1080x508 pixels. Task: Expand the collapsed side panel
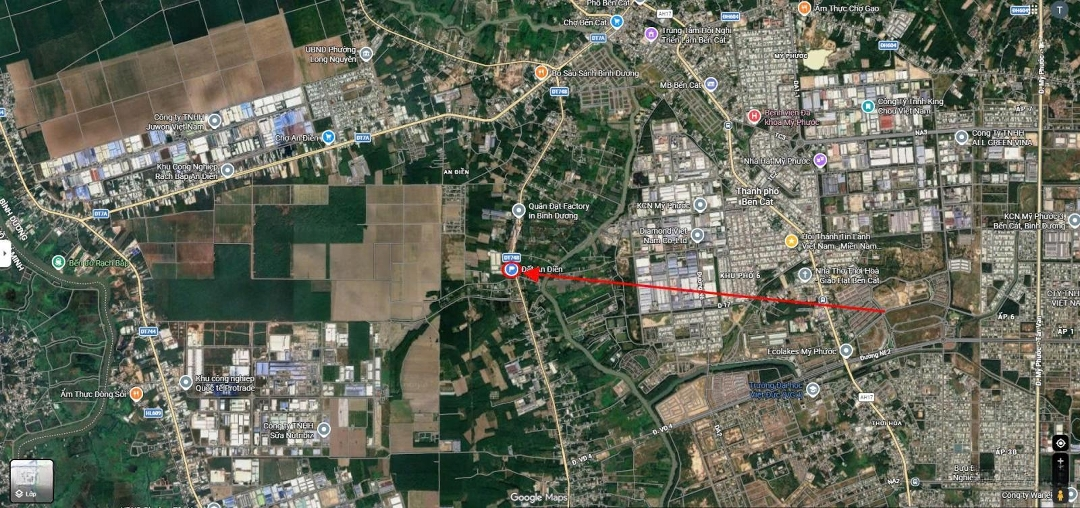pos(4,252)
